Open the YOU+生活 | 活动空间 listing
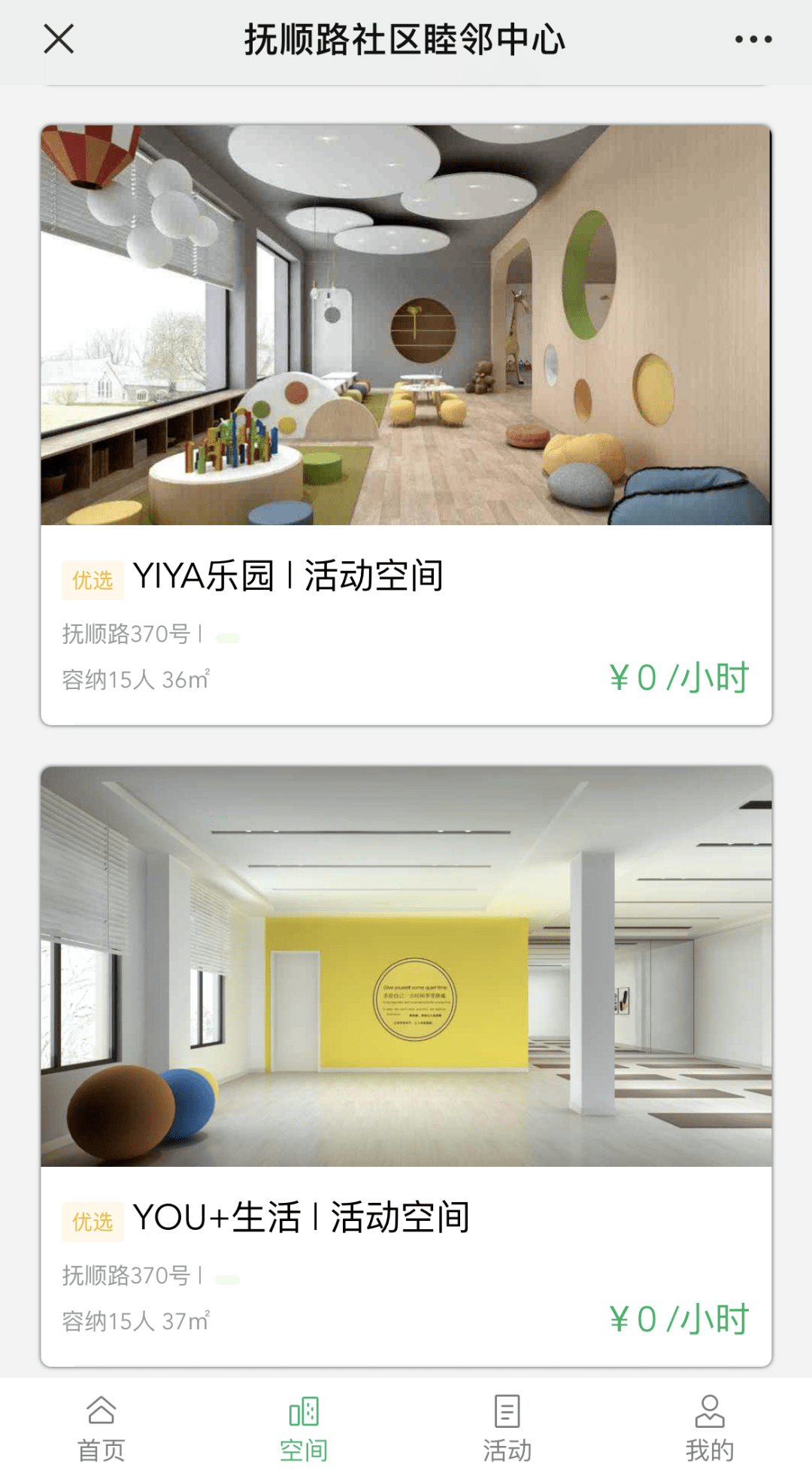This screenshot has height=1473, width=812. (x=301, y=1216)
